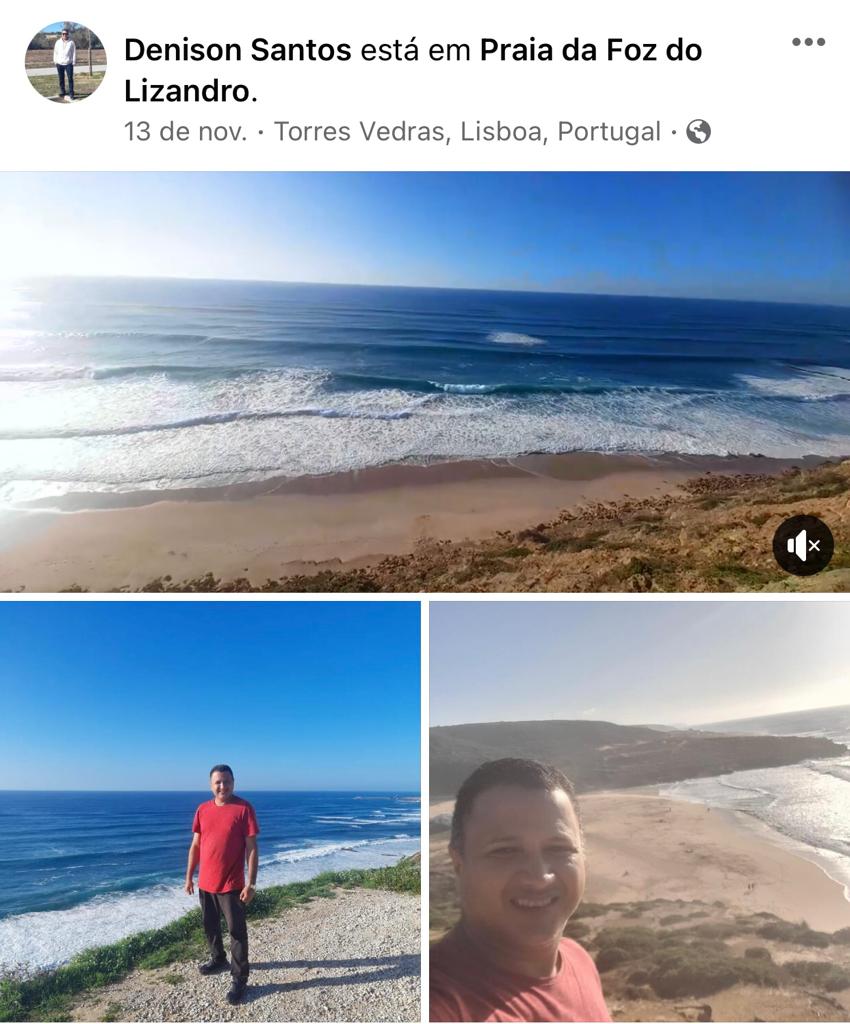Open the post's three-dot options menu
The width and height of the screenshot is (850, 1024).
pos(807,42)
